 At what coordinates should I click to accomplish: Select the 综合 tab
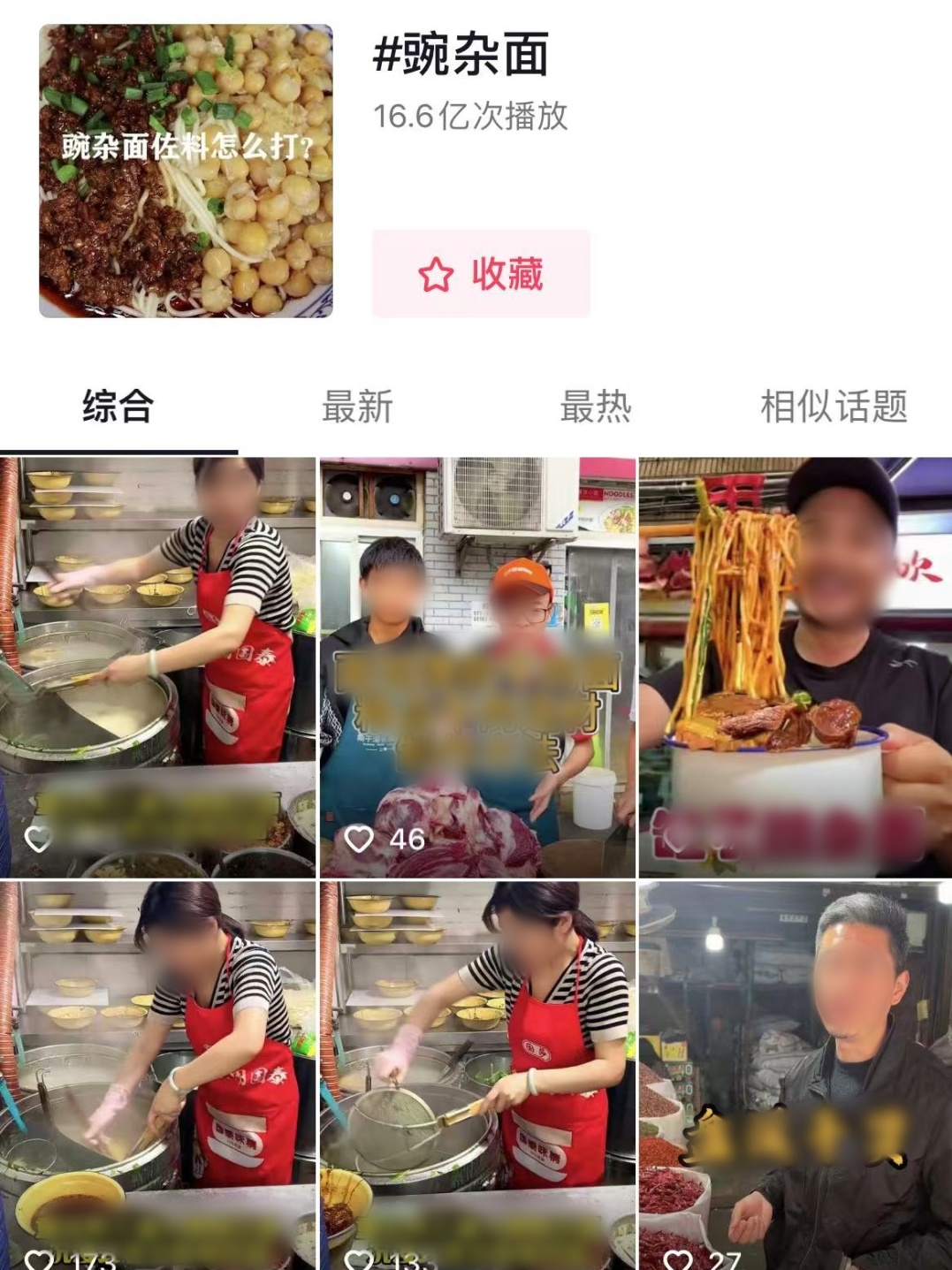pyautogui.click(x=118, y=407)
